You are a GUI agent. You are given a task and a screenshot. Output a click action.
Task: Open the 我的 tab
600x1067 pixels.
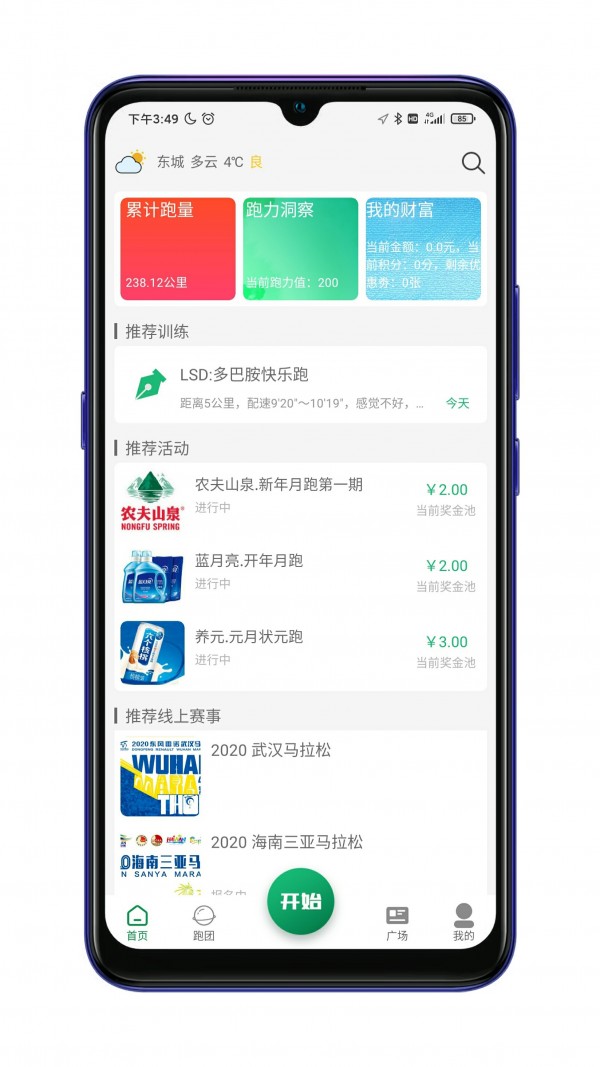(x=463, y=922)
